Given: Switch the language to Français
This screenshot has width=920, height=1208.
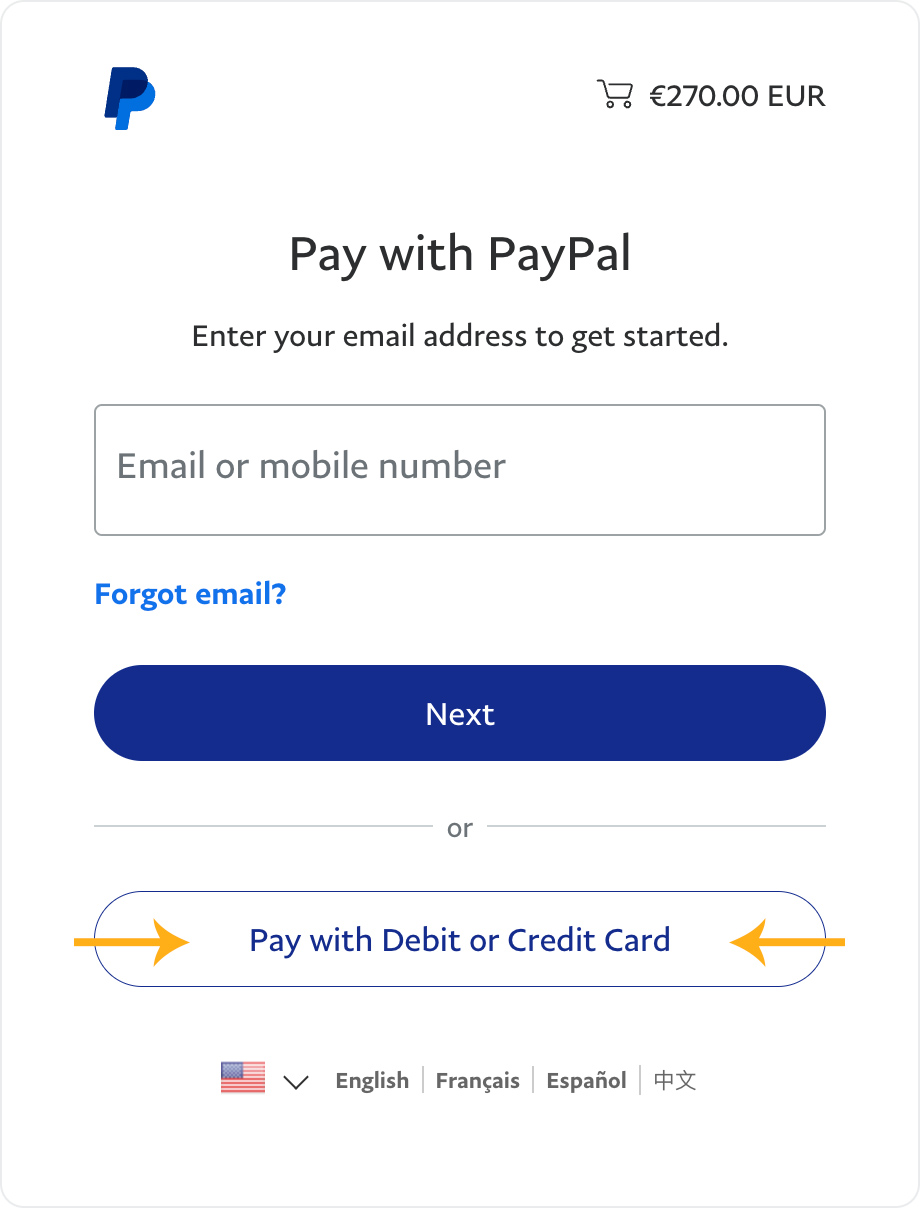Looking at the screenshot, I should 477,1080.
